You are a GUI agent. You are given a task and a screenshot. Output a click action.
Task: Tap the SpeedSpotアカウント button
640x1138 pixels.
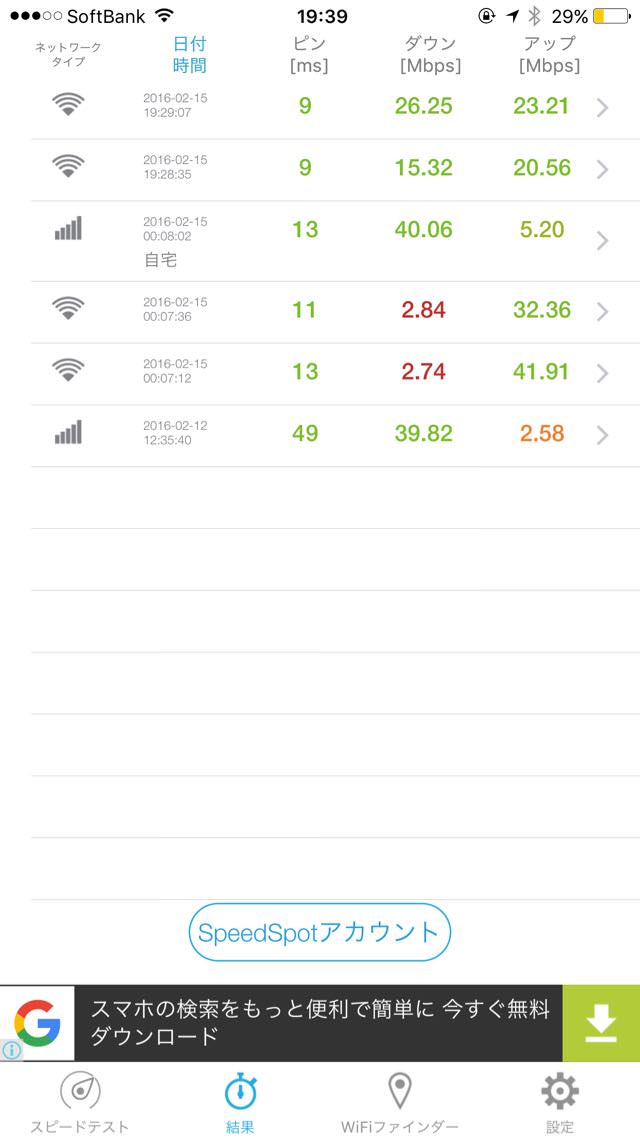(x=320, y=932)
